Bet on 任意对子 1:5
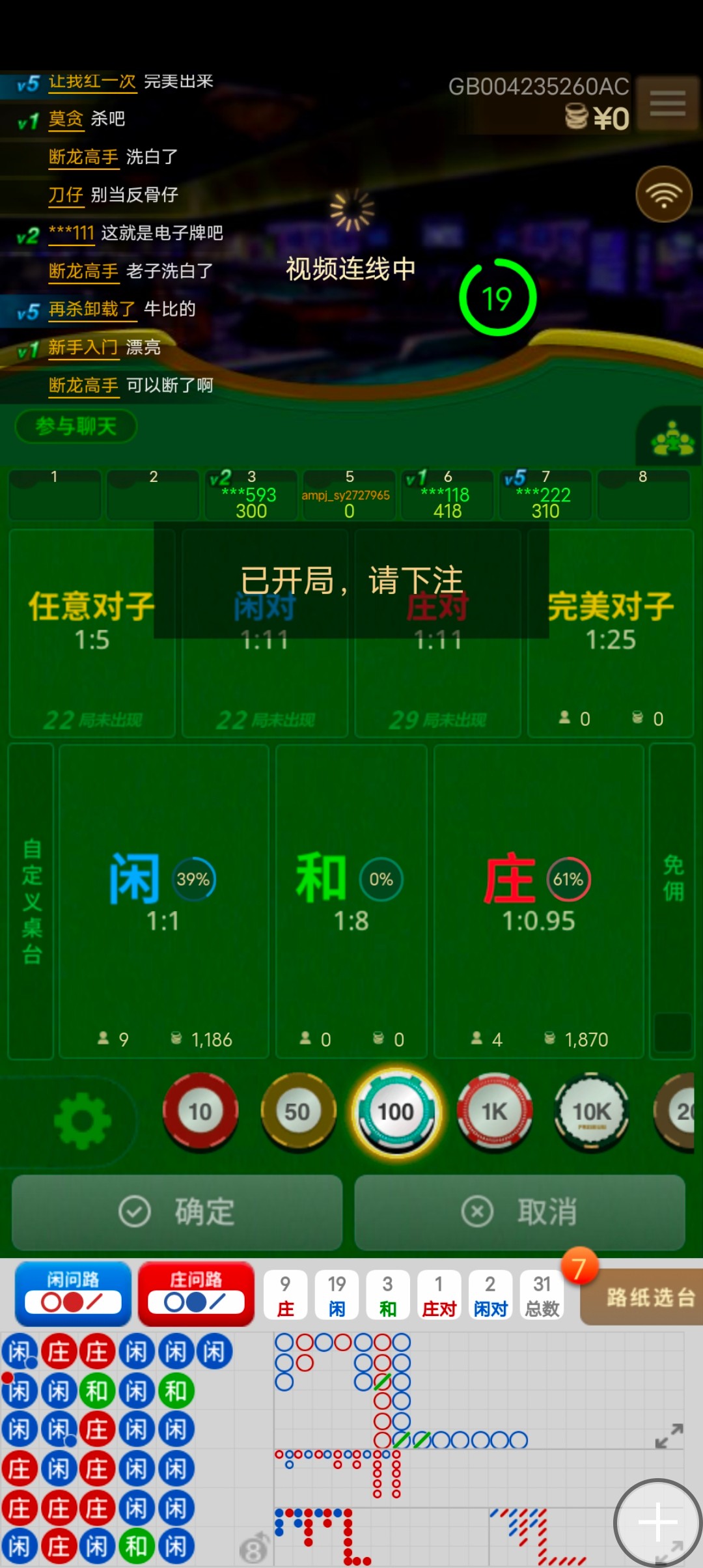 [x=92, y=633]
